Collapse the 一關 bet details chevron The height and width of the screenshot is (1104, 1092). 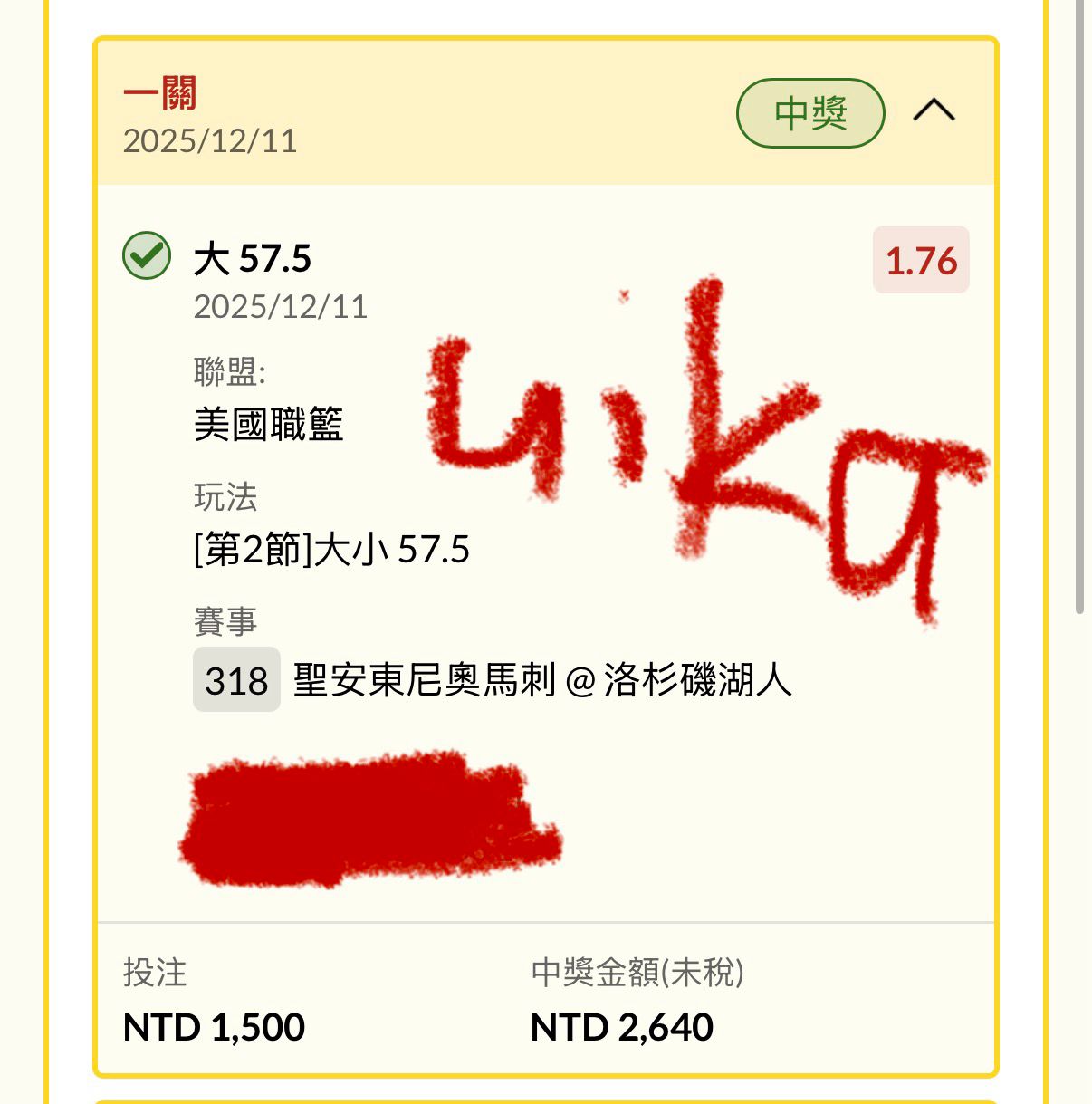(934, 111)
